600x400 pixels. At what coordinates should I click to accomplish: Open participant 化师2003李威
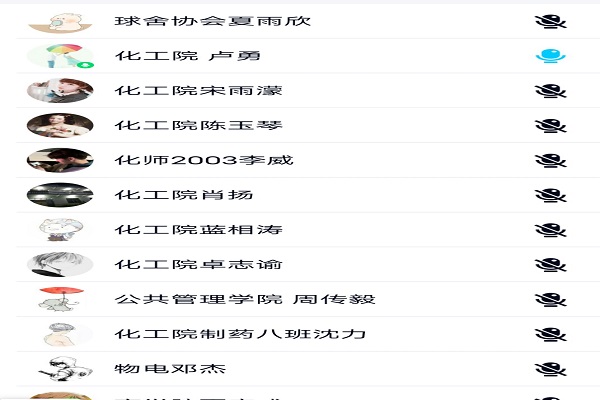[204, 160]
